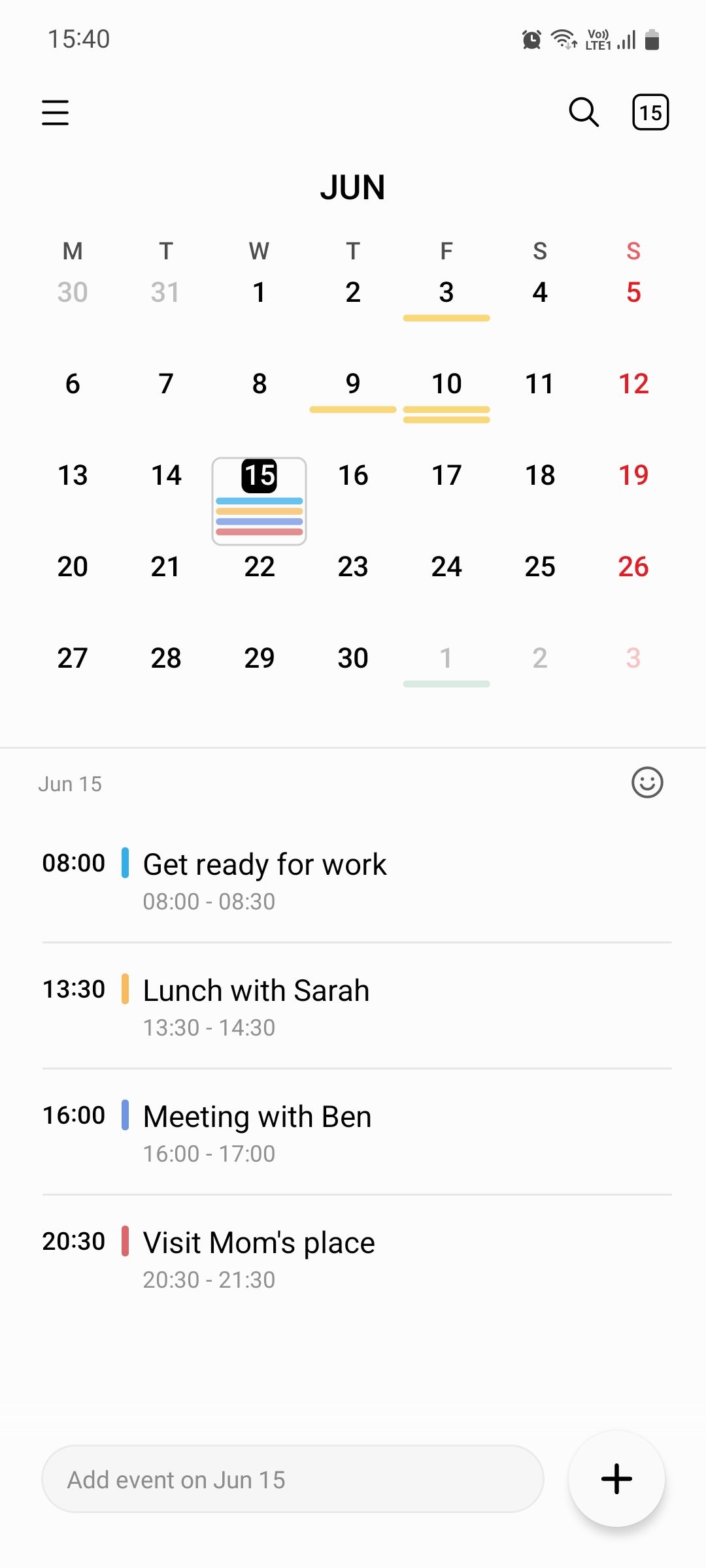The height and width of the screenshot is (1568, 706).
Task: Open the hamburger drawer menu
Action: (x=56, y=112)
